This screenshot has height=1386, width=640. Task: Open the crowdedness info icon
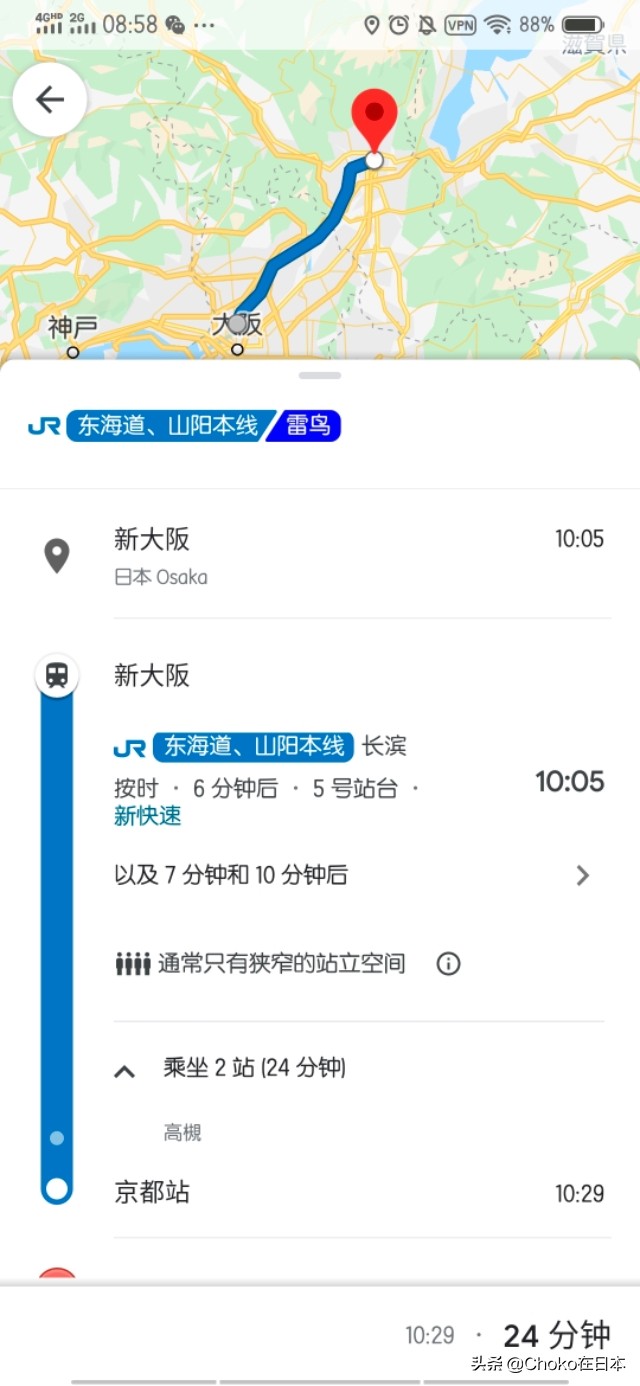pyautogui.click(x=448, y=964)
